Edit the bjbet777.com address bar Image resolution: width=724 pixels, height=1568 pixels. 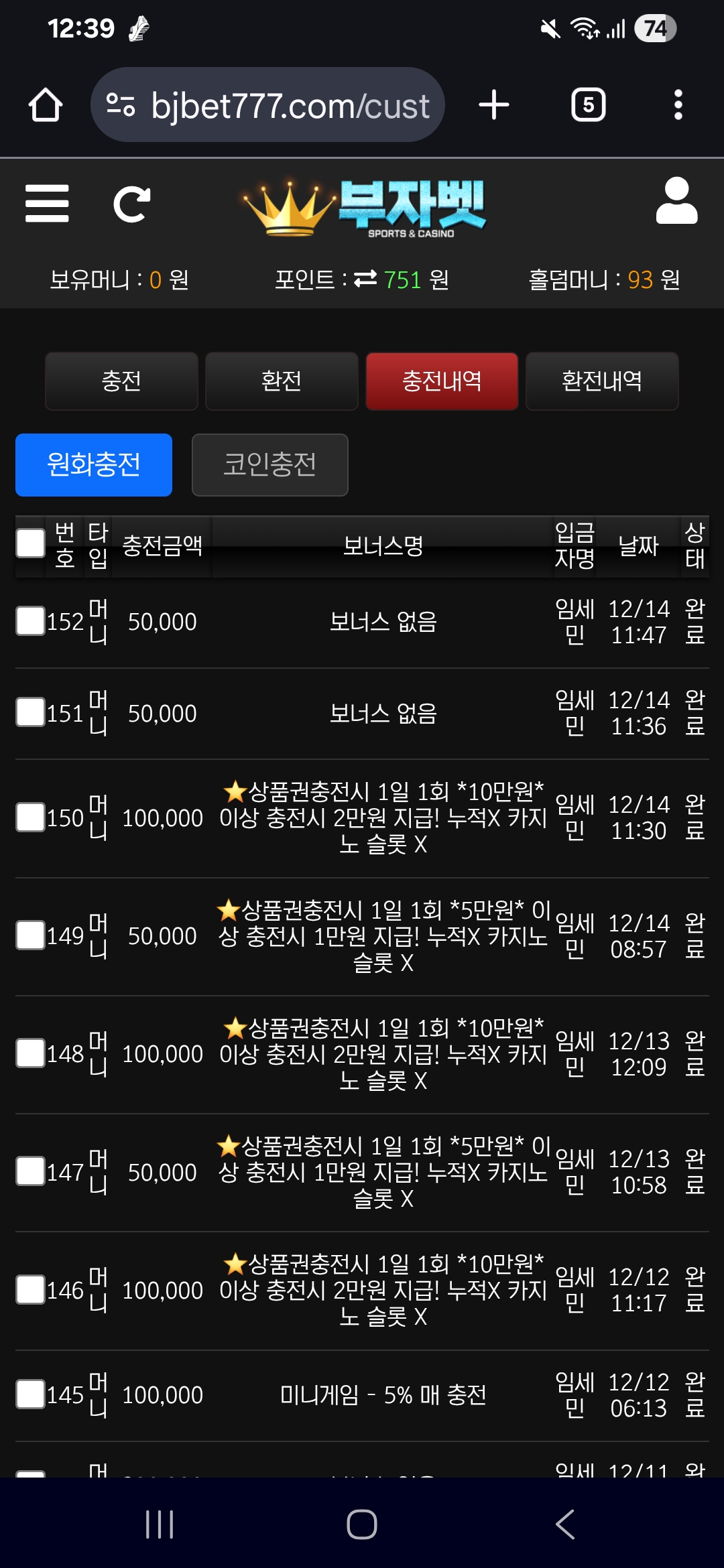pos(288,105)
